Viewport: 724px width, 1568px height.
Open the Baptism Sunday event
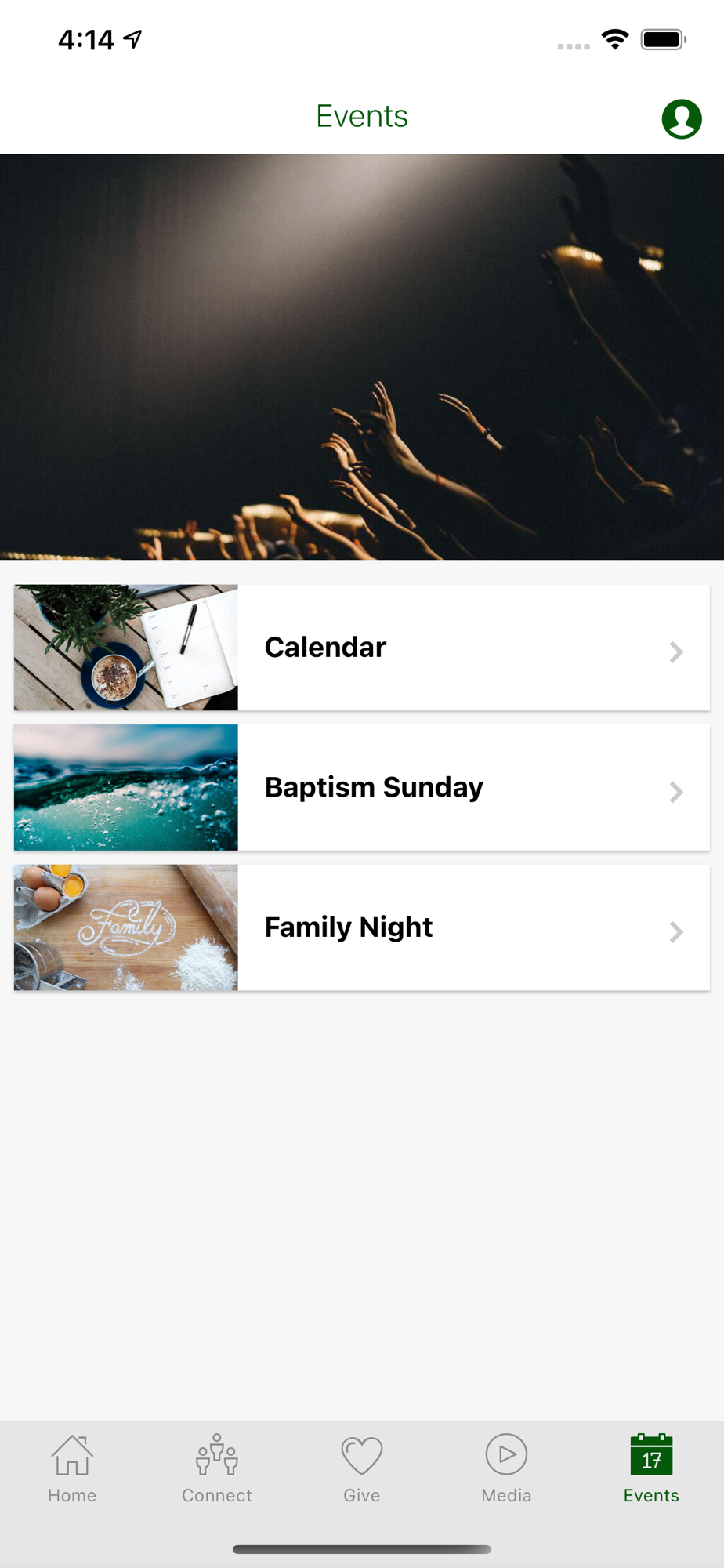point(362,787)
